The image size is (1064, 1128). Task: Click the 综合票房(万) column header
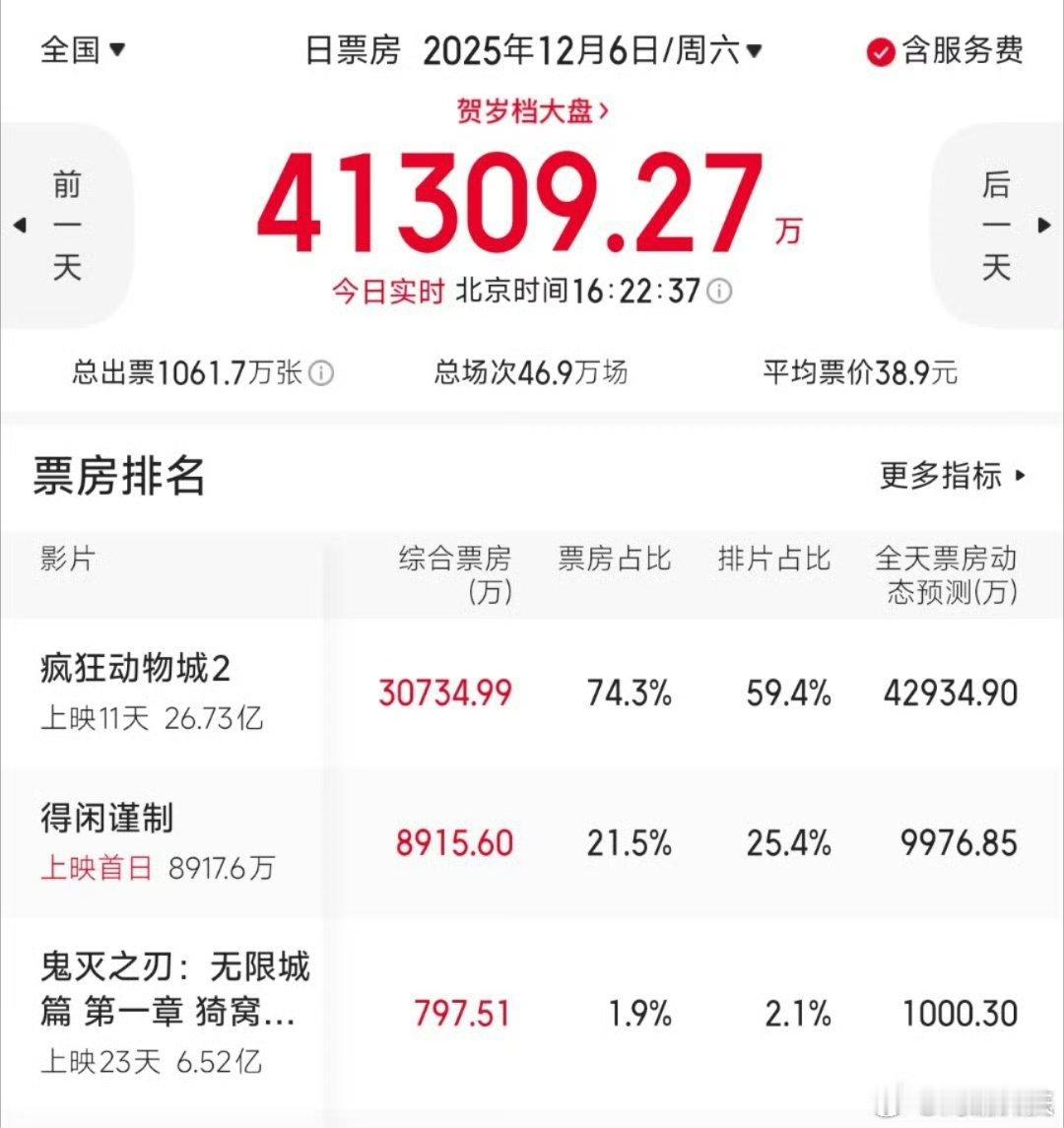(x=456, y=576)
